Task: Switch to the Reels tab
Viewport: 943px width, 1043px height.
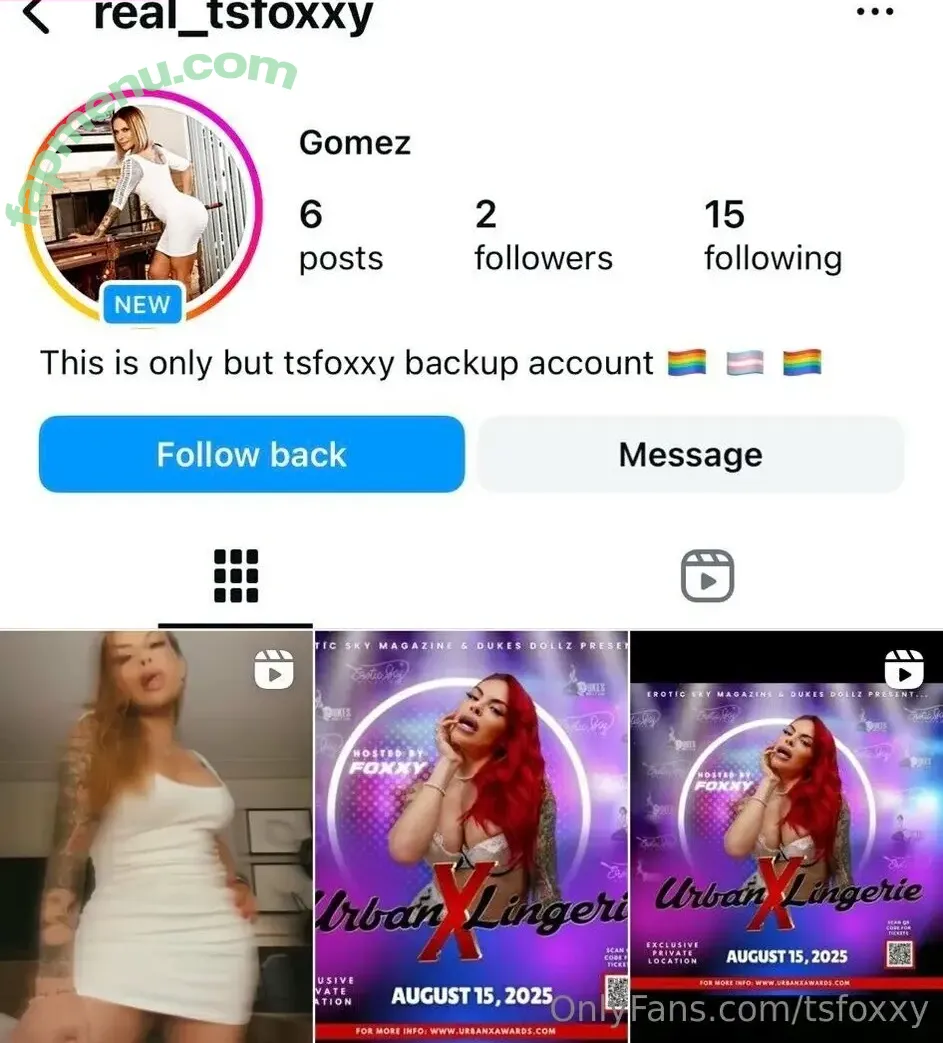Action: 707,576
